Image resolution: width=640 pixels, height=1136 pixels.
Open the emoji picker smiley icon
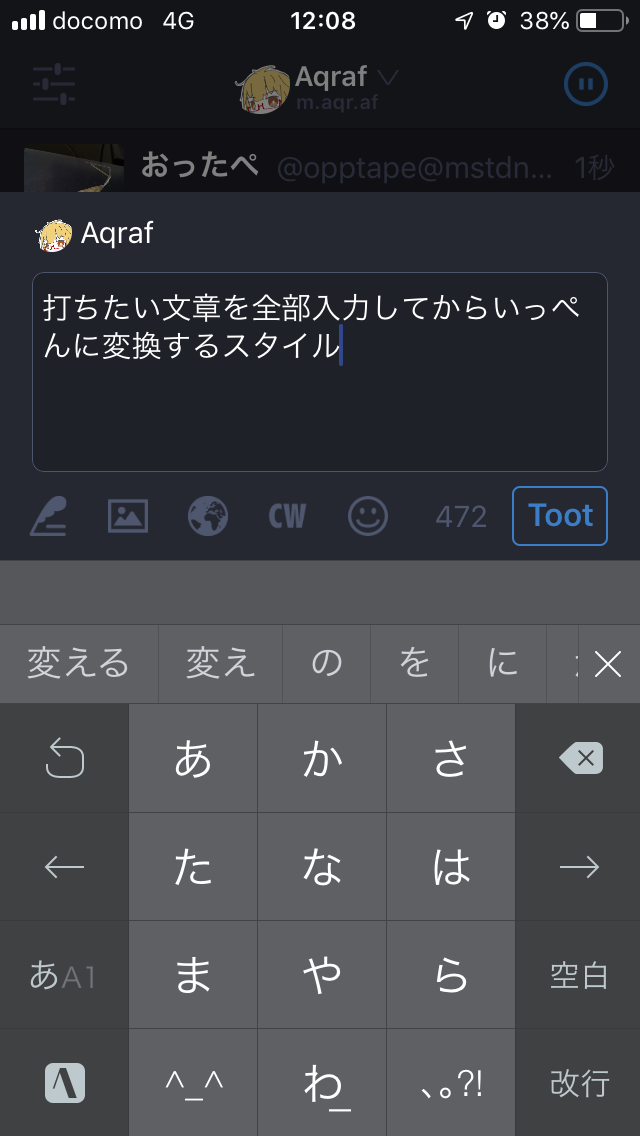tap(368, 517)
